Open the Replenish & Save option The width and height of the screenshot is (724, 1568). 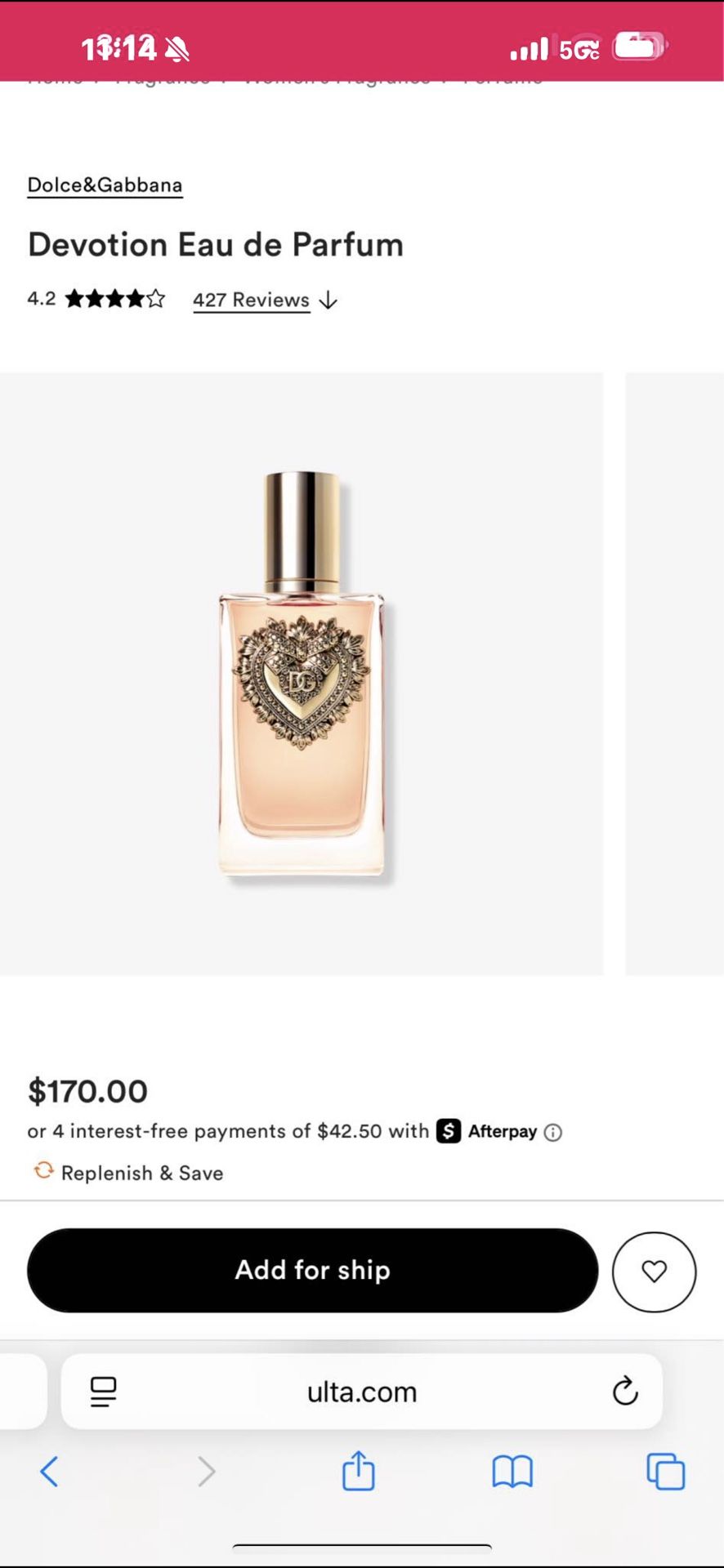coord(141,1173)
